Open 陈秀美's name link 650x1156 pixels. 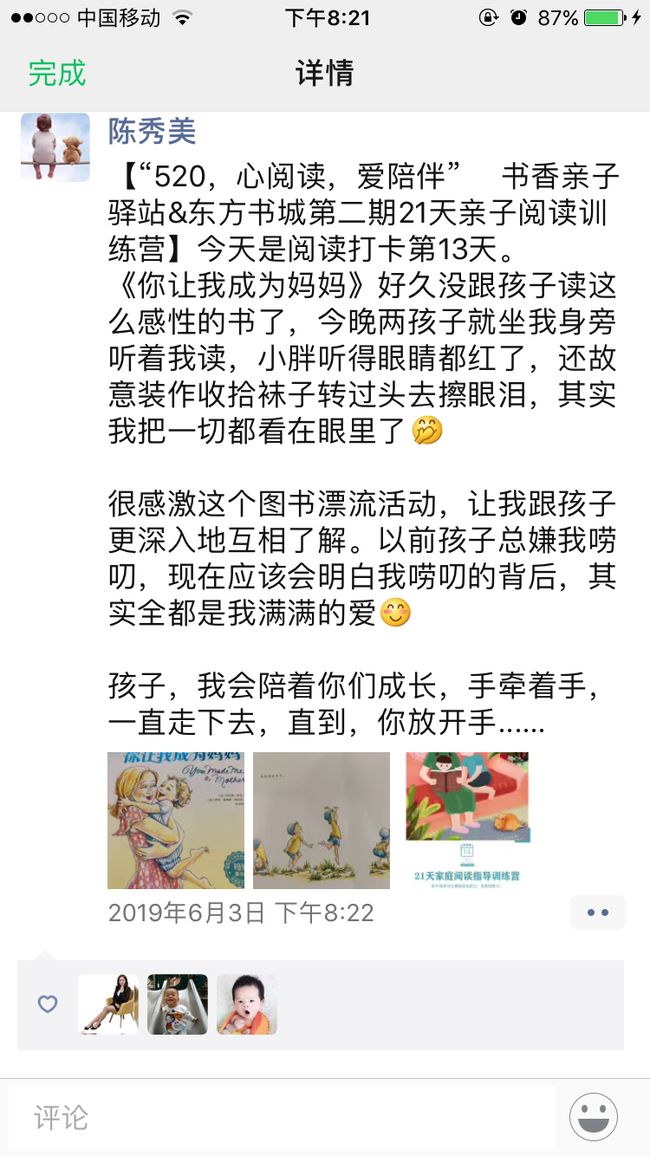(x=152, y=131)
